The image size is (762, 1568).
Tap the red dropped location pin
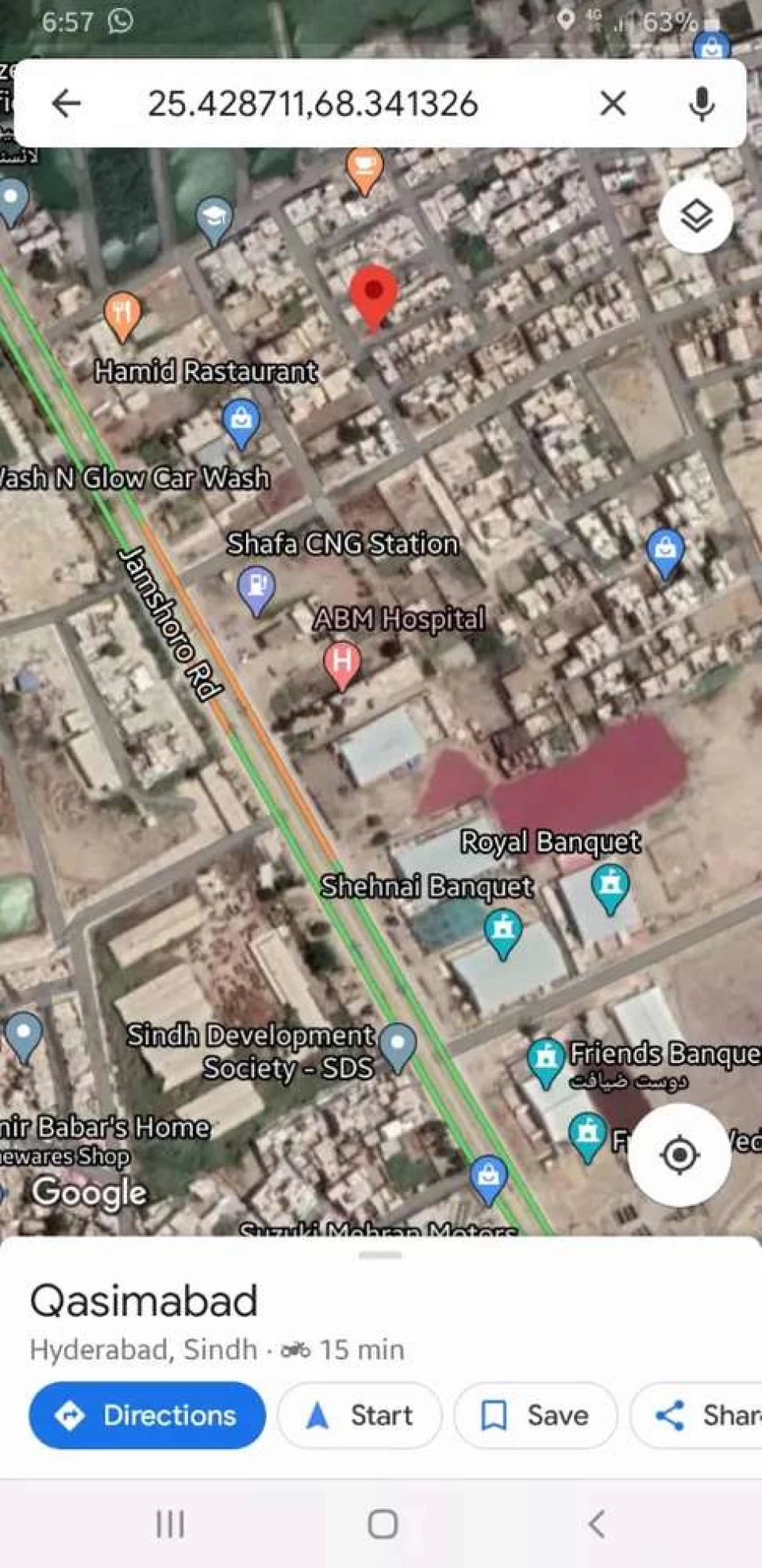pyautogui.click(x=373, y=295)
